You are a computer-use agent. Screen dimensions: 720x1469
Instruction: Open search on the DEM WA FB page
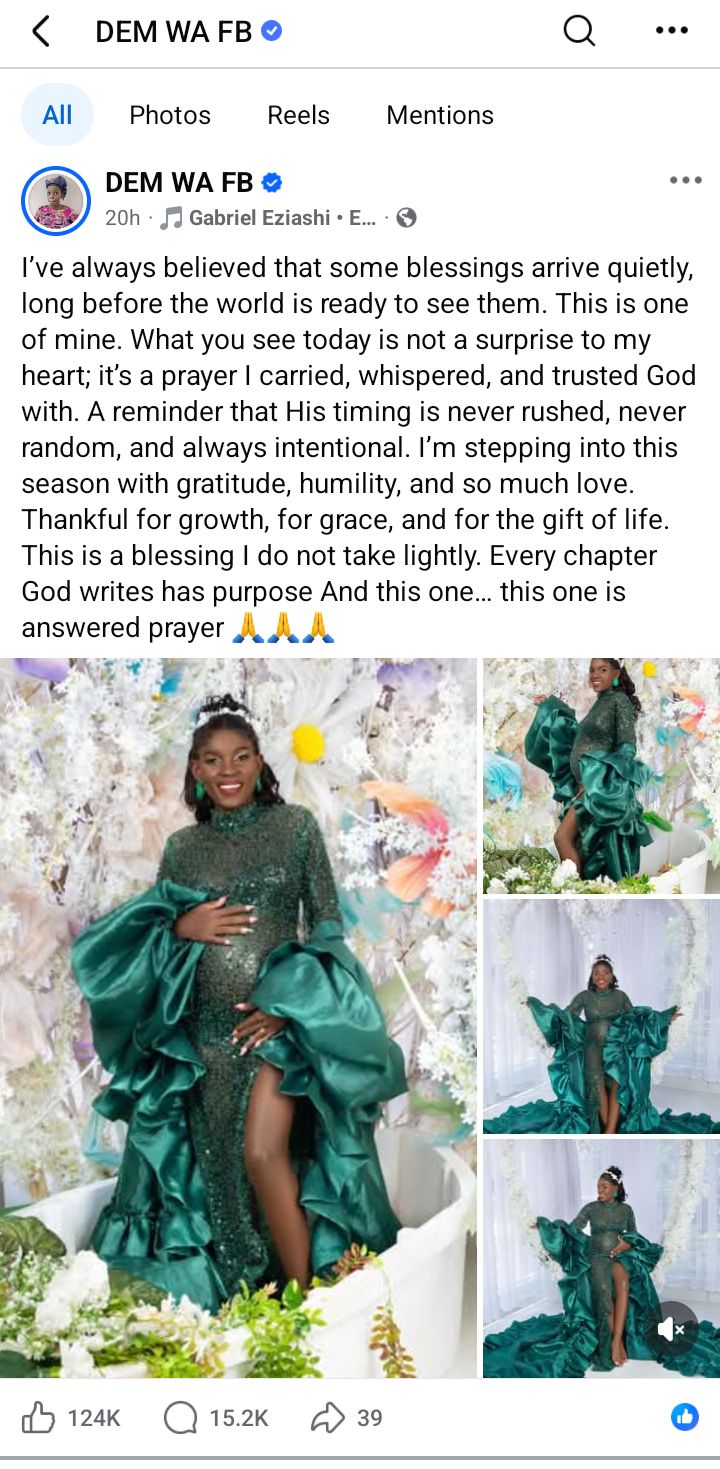(579, 31)
